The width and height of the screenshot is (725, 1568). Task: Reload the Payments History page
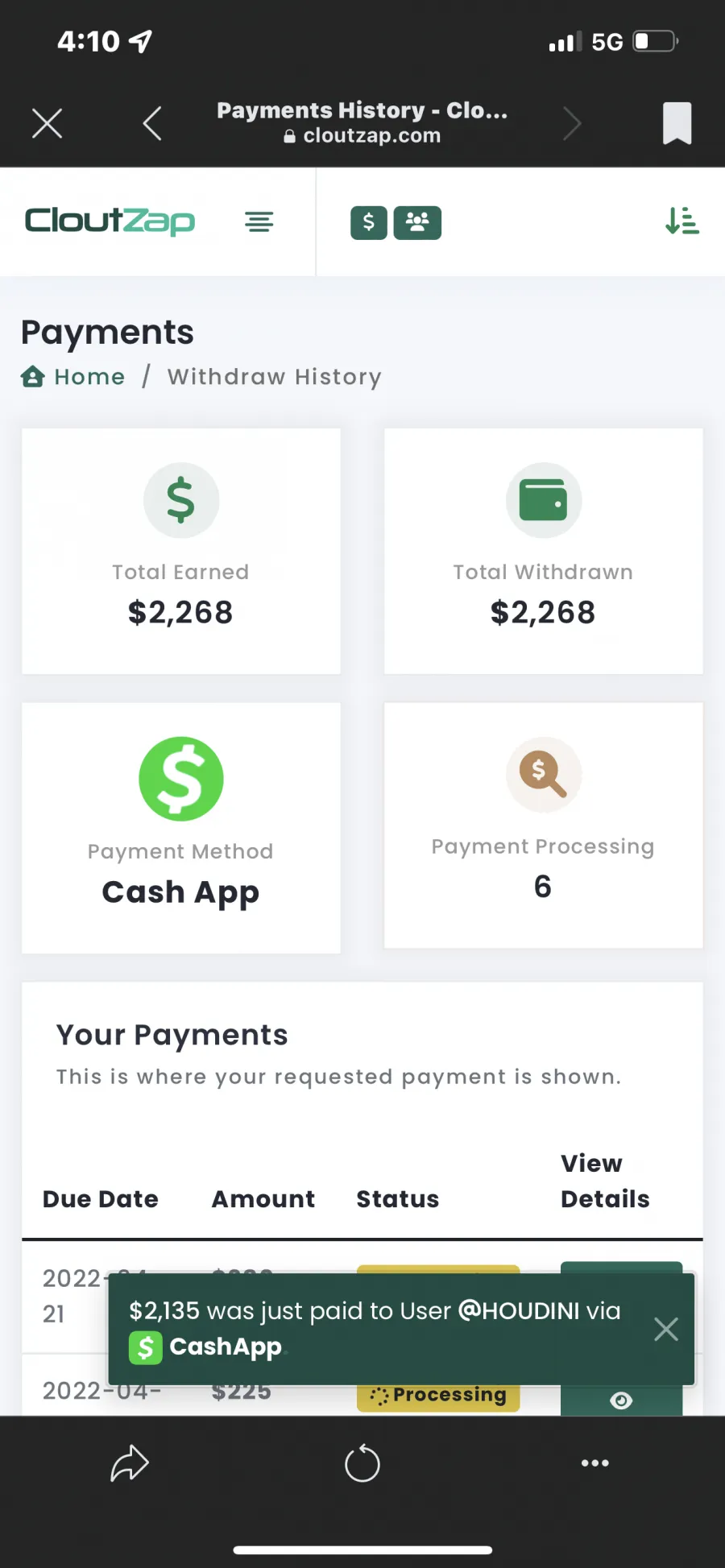point(362,1463)
